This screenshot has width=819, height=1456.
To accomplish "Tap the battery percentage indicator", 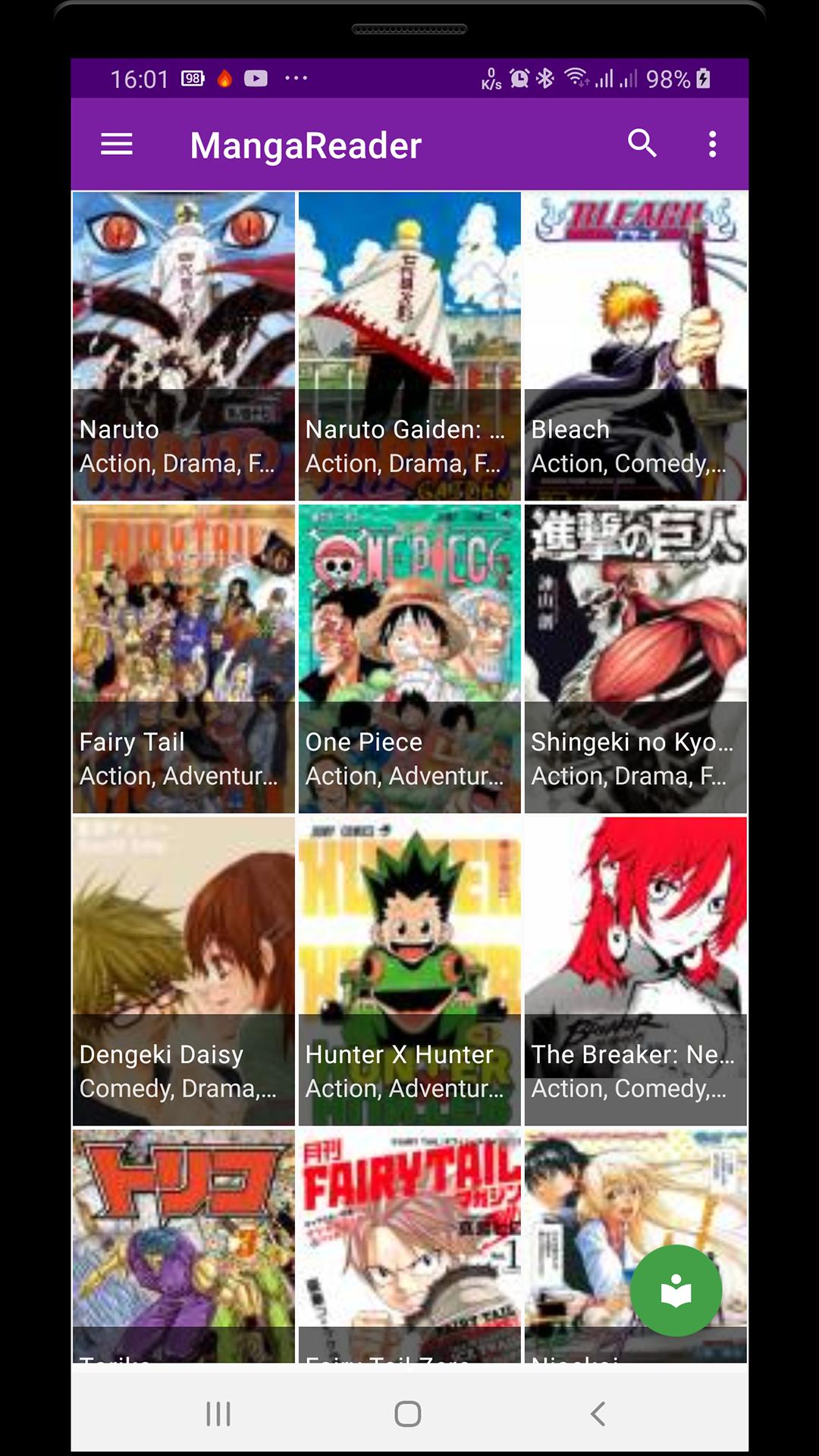I will click(x=669, y=77).
